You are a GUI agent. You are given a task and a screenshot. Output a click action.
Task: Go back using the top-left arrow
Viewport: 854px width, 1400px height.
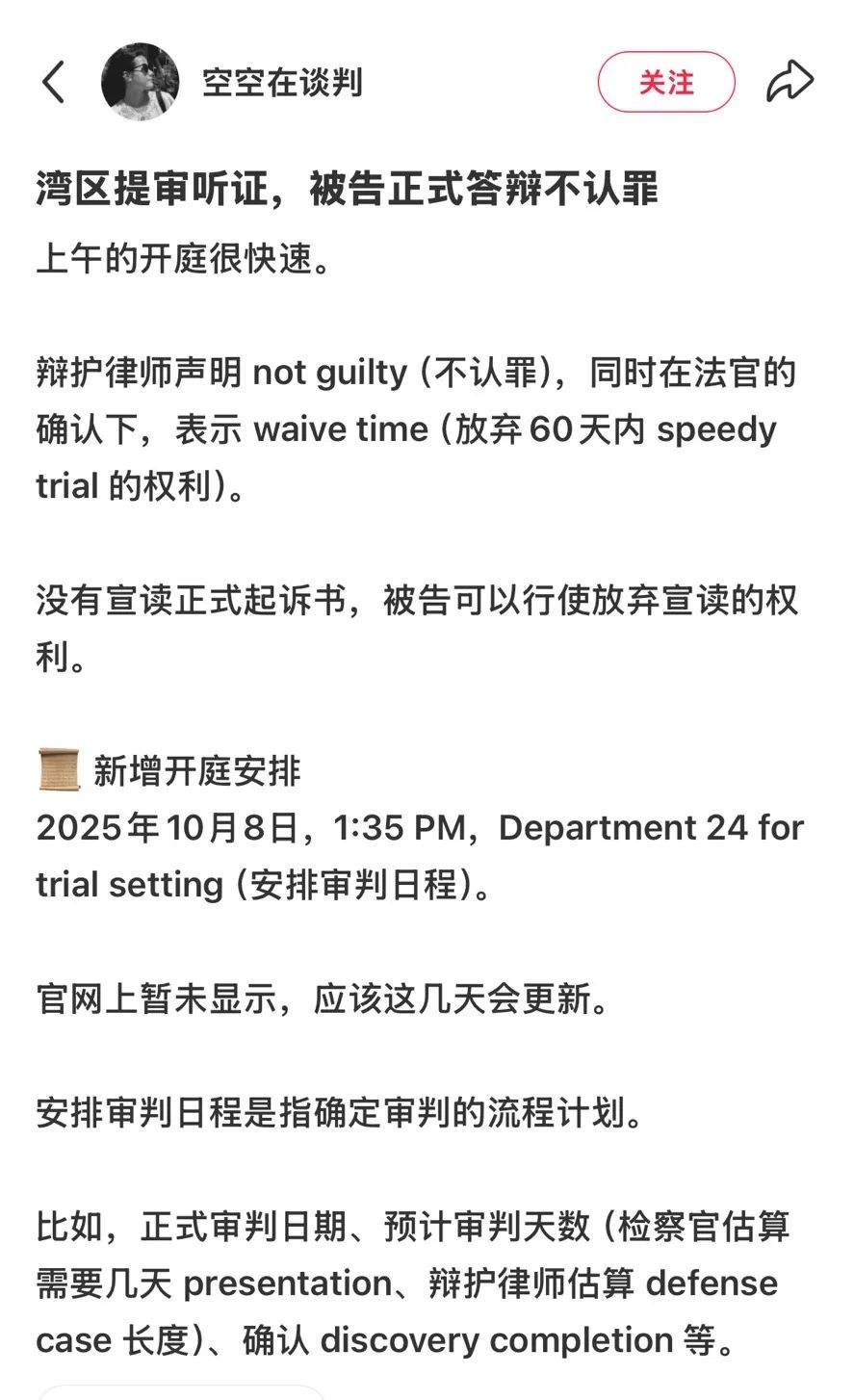pos(54,82)
